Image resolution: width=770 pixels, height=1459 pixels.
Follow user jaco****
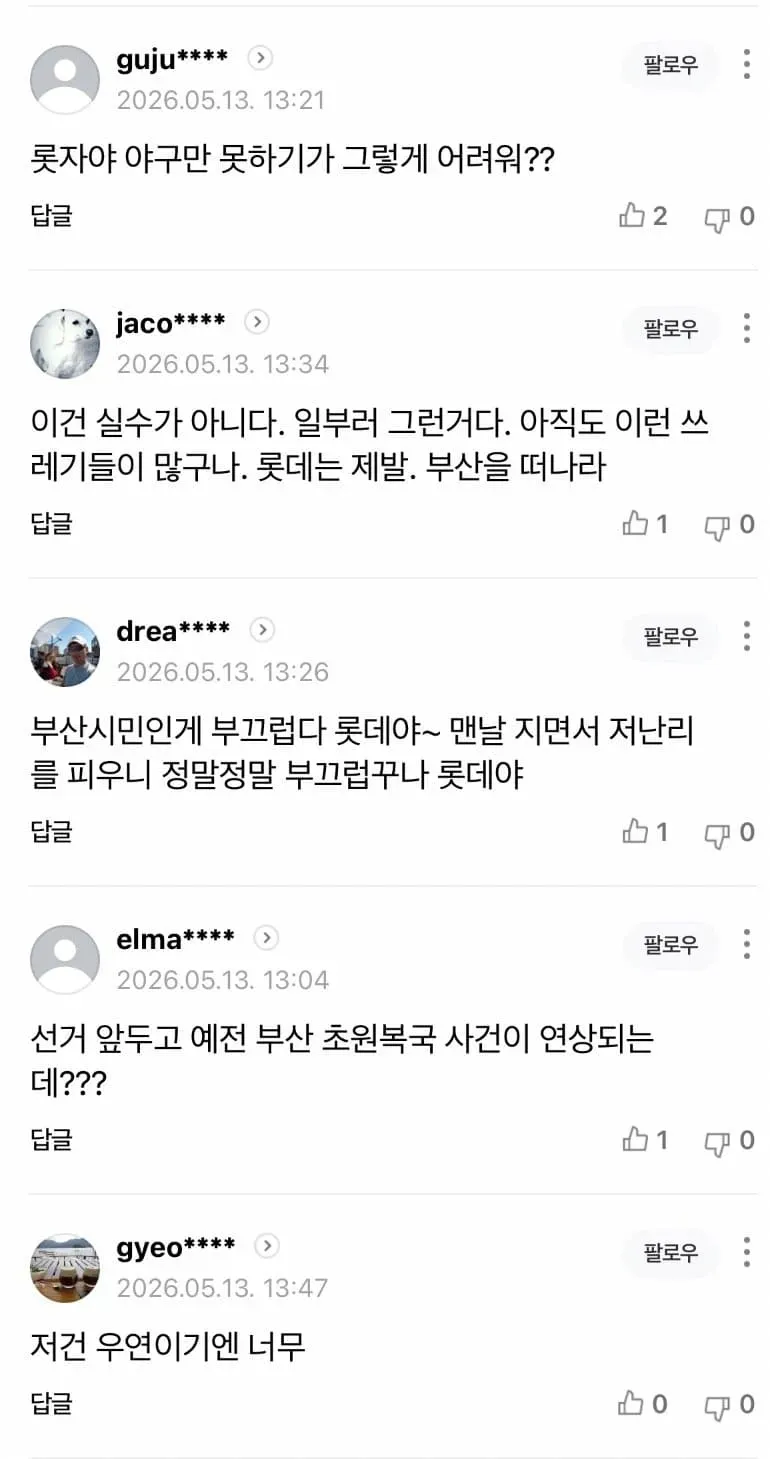coord(671,329)
